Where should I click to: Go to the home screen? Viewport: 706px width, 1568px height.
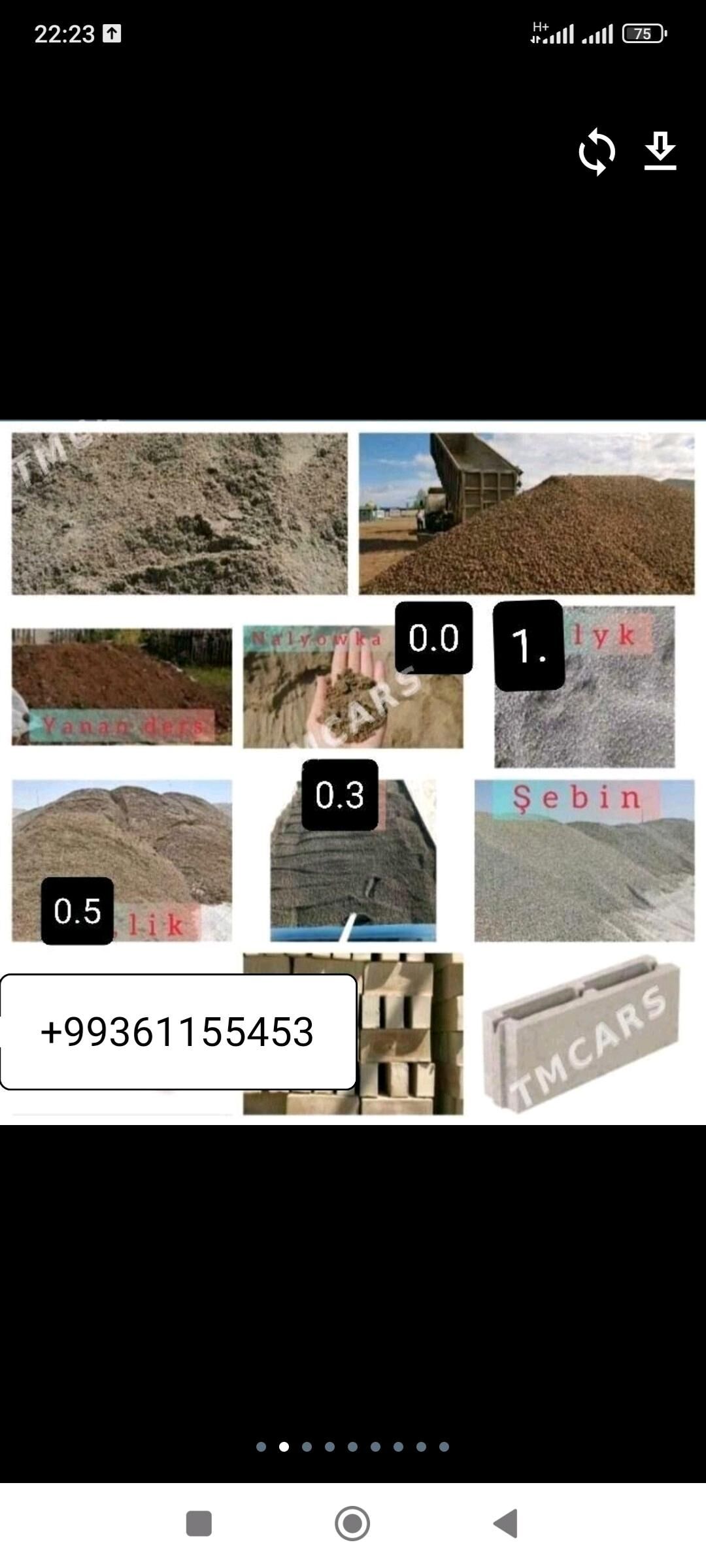pyautogui.click(x=352, y=1523)
